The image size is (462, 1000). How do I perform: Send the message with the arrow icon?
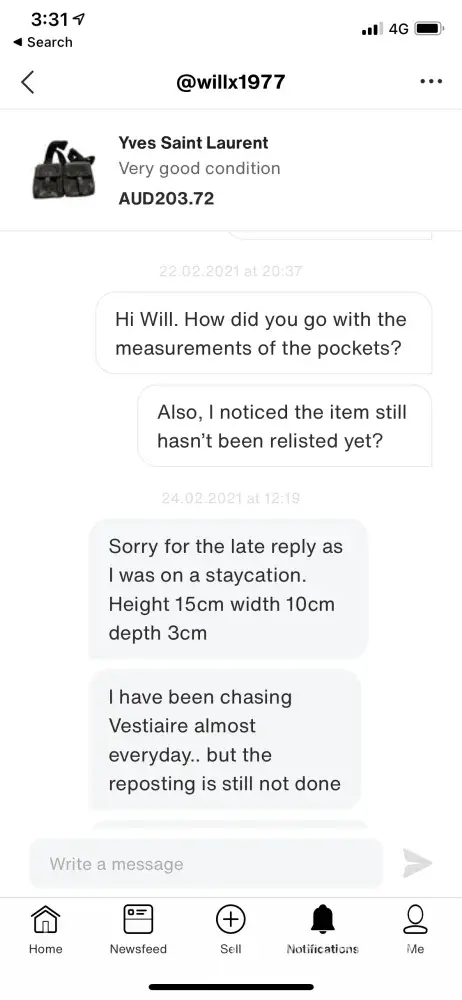(418, 863)
